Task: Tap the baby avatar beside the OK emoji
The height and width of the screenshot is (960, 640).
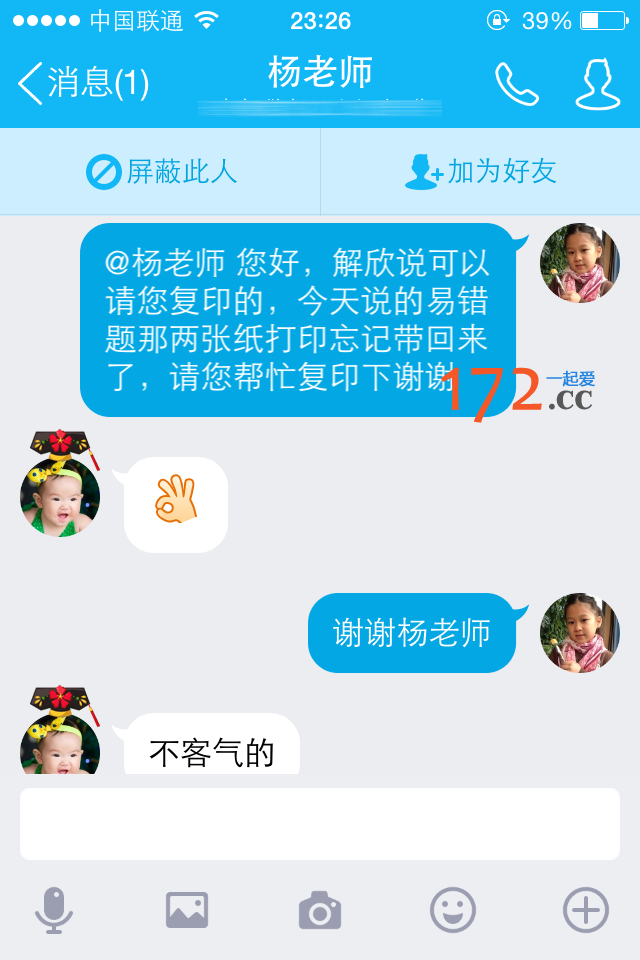Action: [60, 492]
